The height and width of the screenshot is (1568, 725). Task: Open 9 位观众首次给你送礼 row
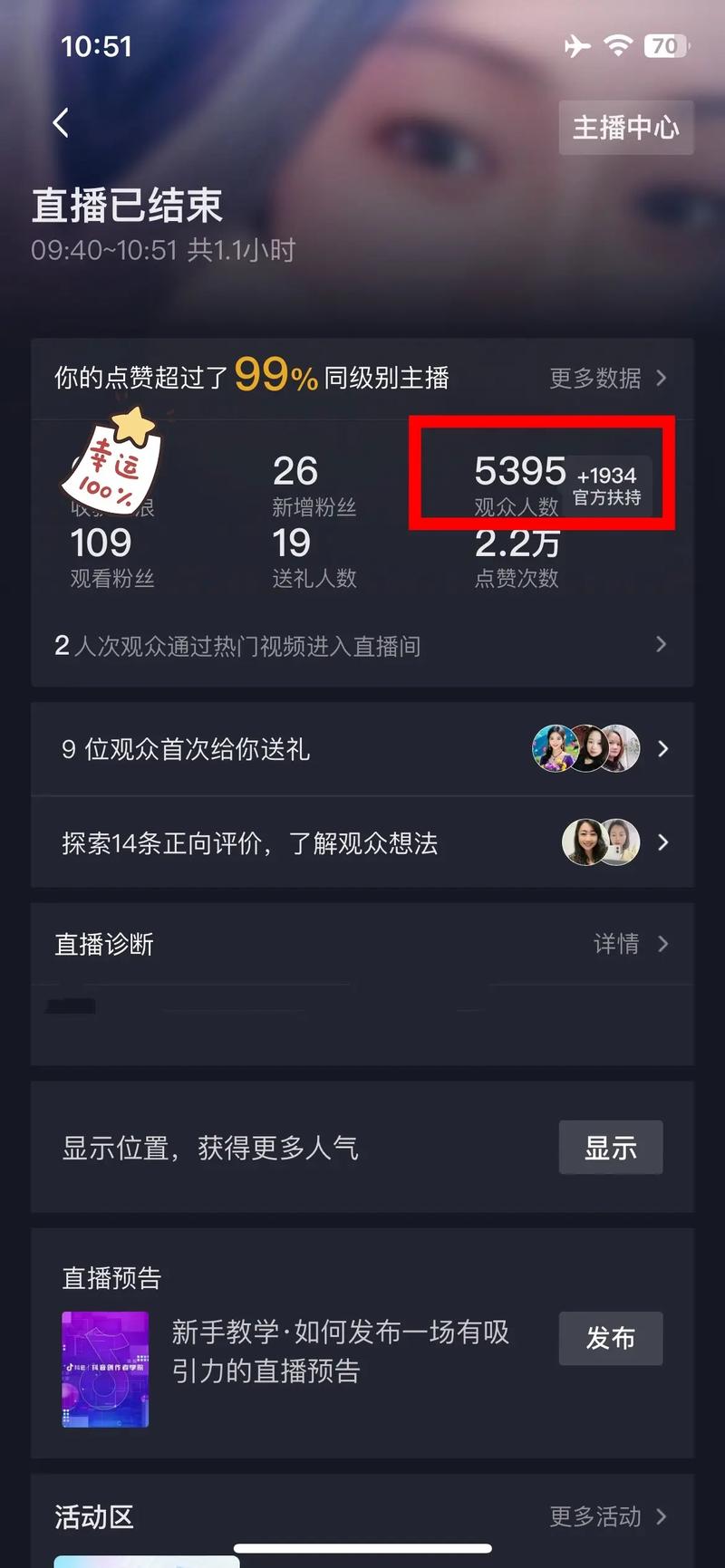click(x=361, y=749)
